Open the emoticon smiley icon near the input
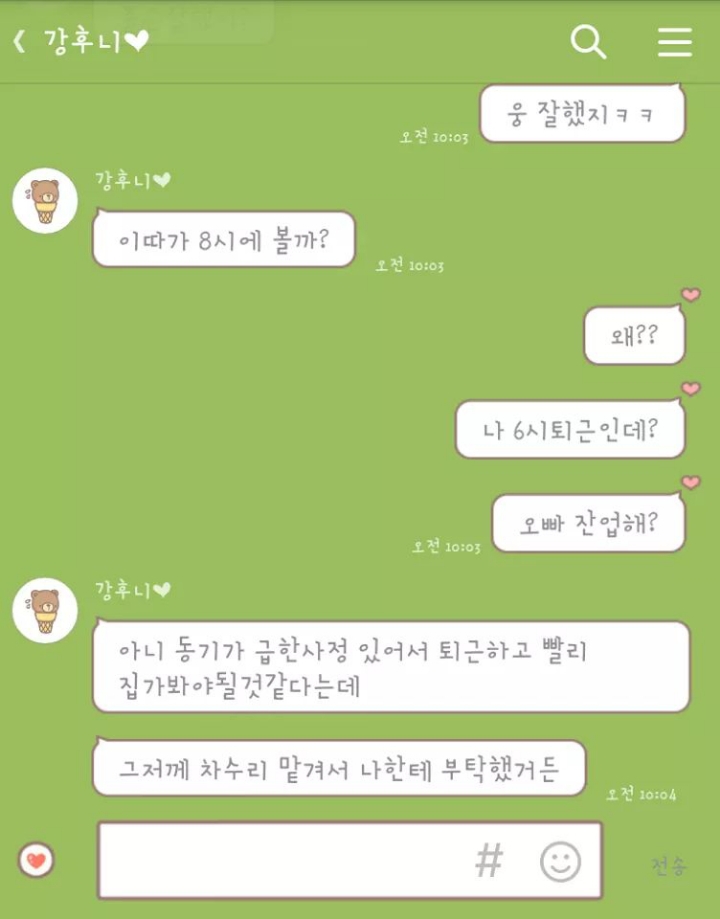Image resolution: width=720 pixels, height=919 pixels. click(x=563, y=861)
